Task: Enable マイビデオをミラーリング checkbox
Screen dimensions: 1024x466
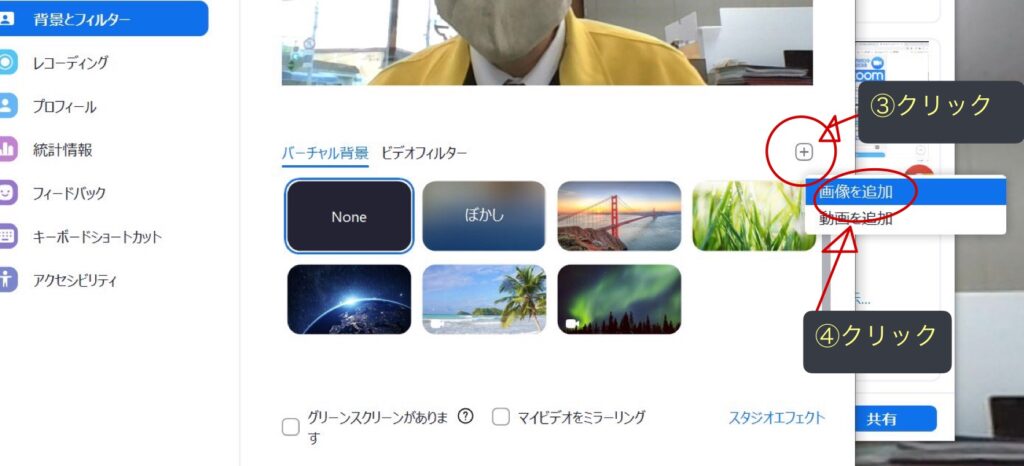Action: 502,417
